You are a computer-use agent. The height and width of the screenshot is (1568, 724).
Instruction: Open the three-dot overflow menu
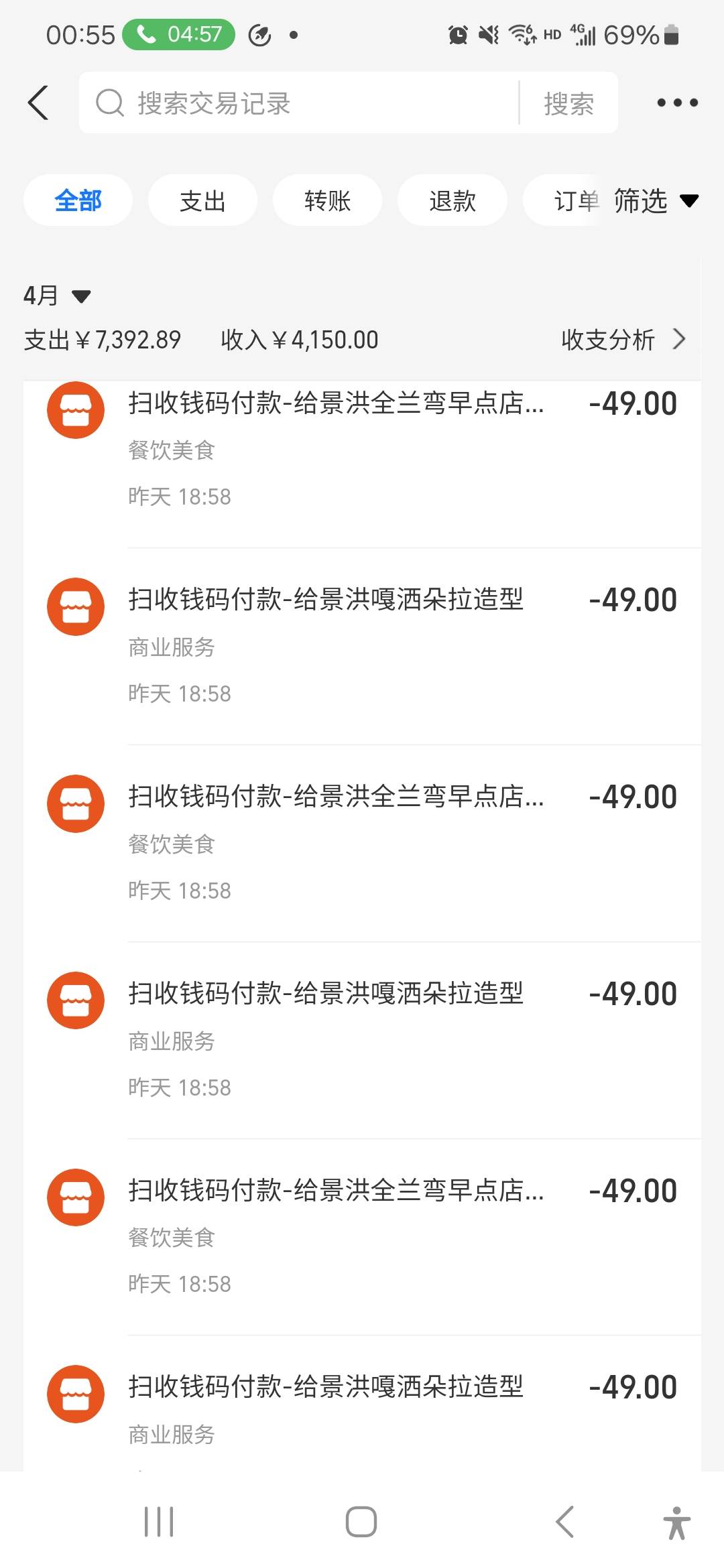[x=677, y=103]
